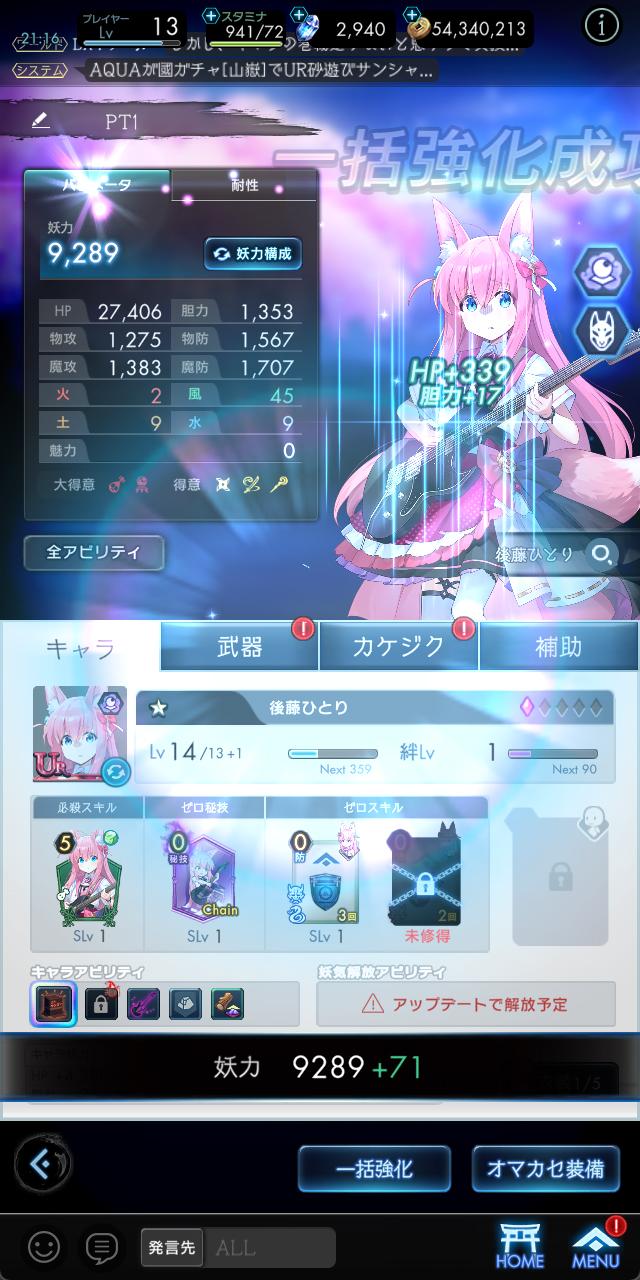Tap the オマカセ装備 button
640x1280 pixels.
coord(545,1168)
